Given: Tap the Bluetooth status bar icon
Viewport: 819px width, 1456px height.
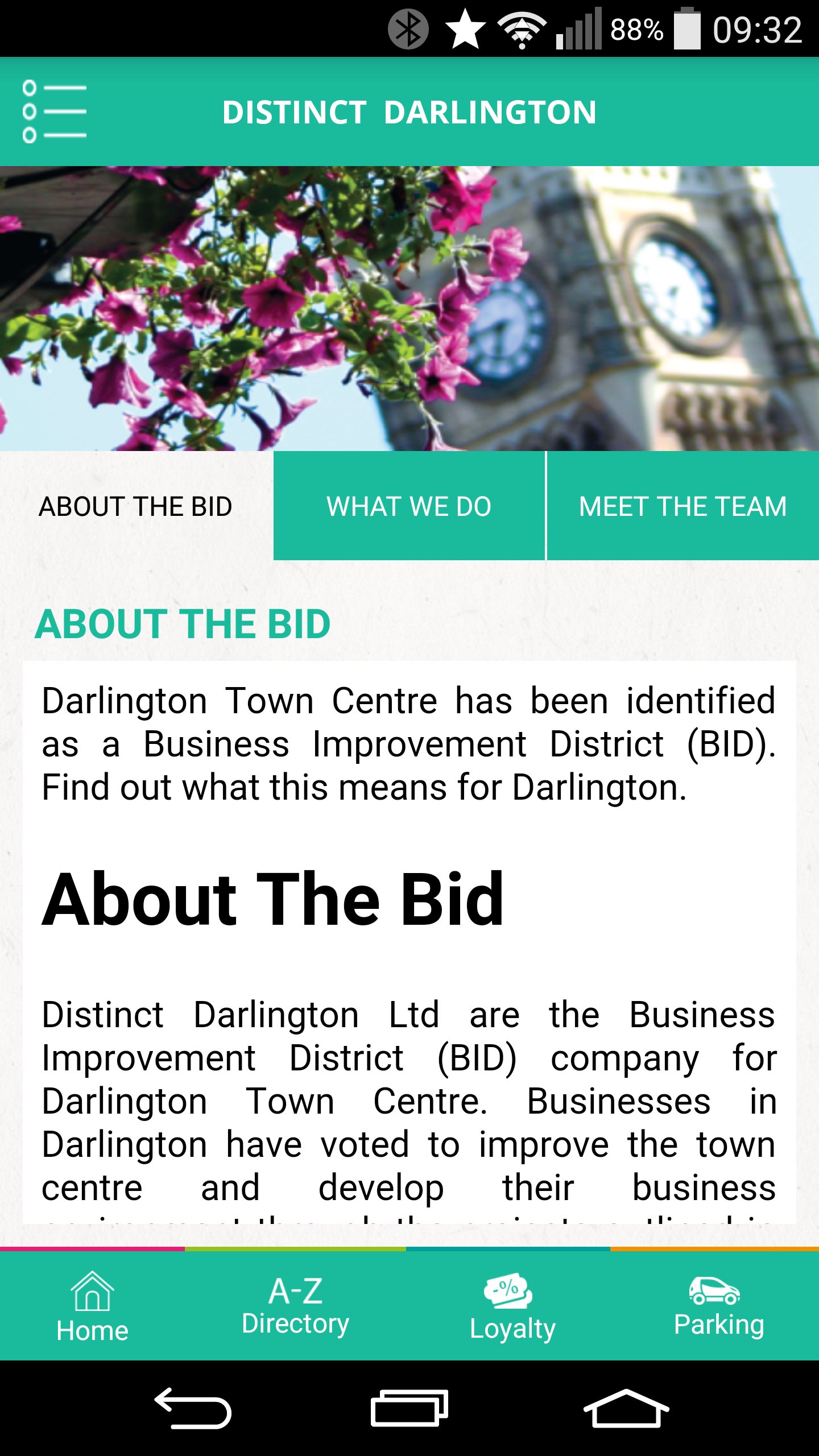Looking at the screenshot, I should 408,30.
